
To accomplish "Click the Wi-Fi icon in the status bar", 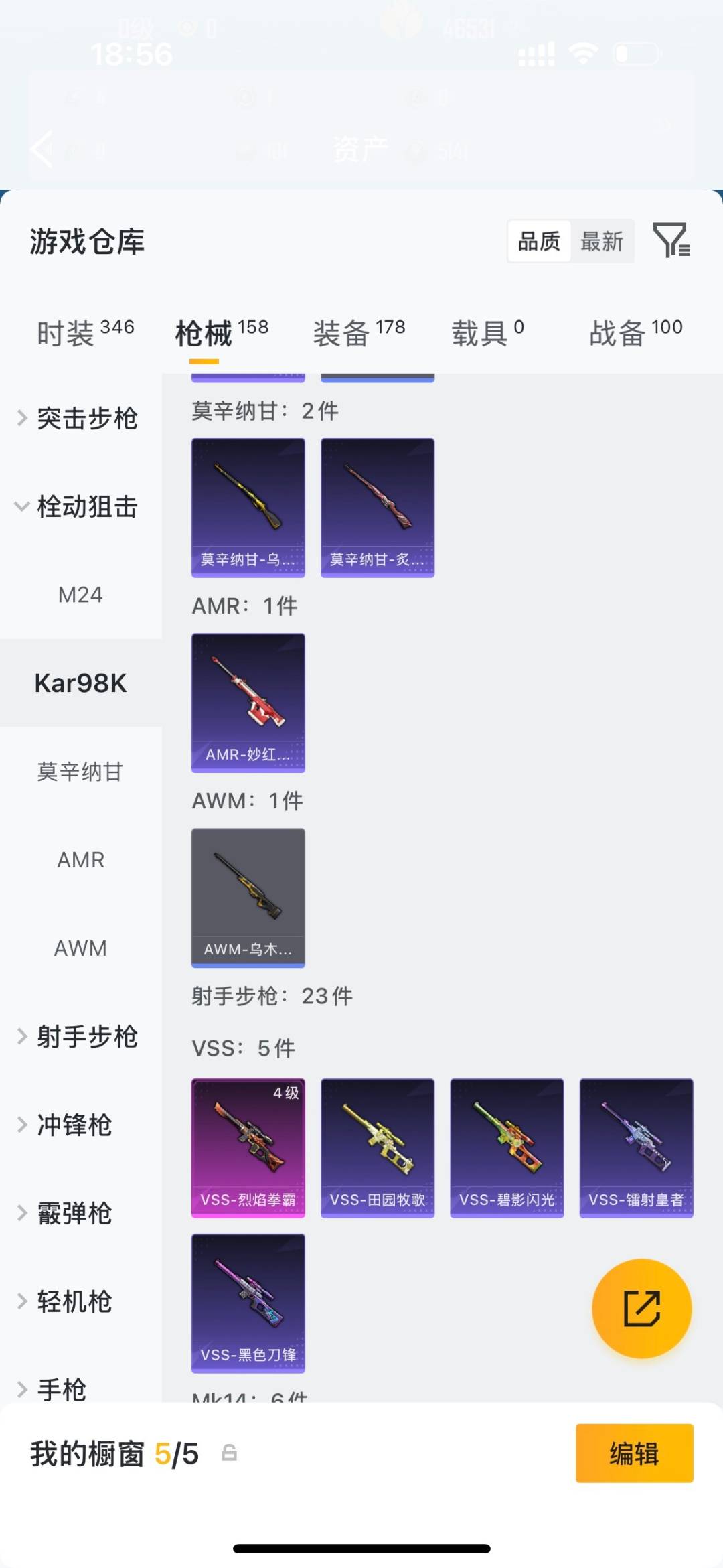I will tap(582, 51).
